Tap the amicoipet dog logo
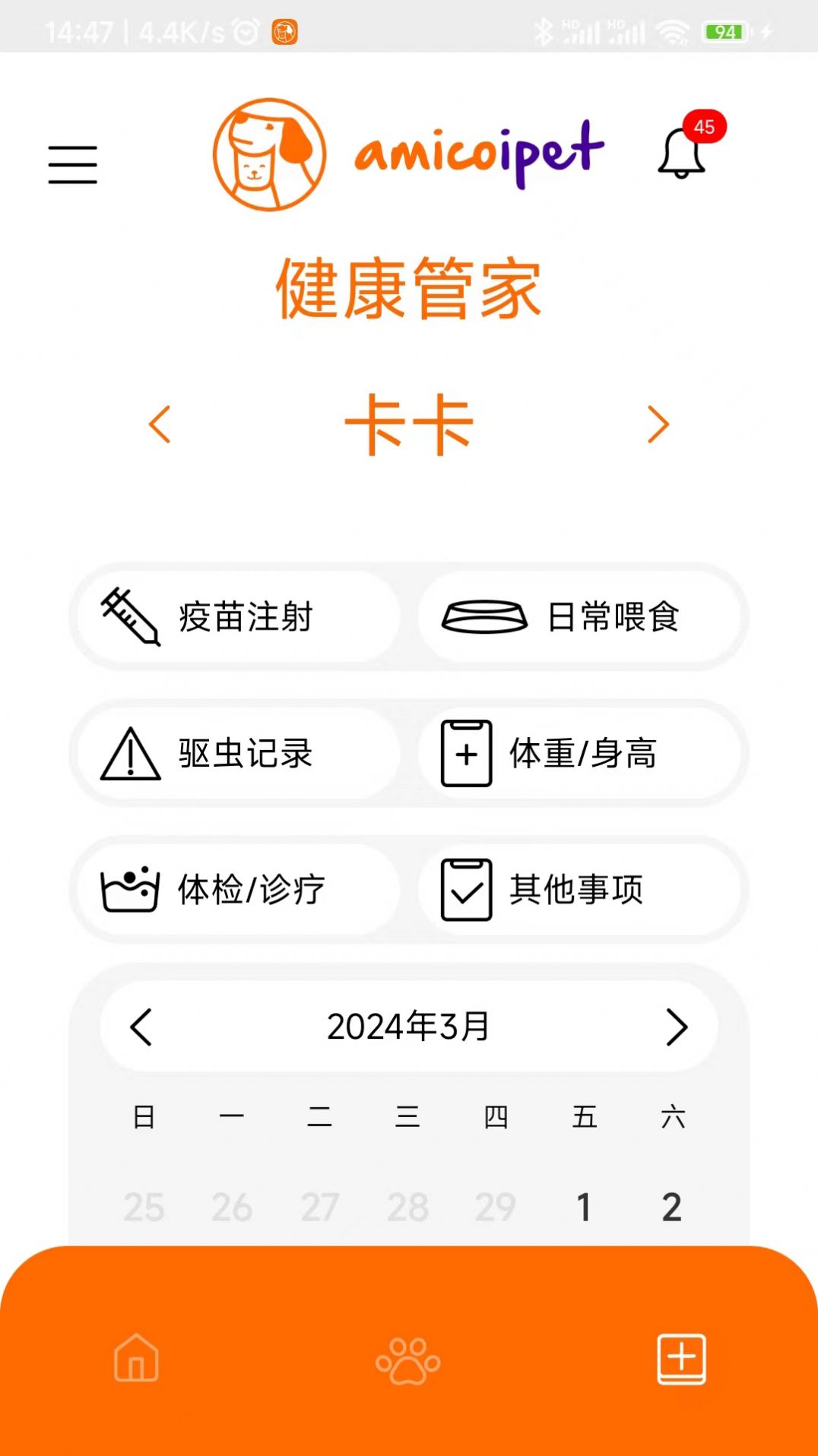Screen dimensions: 818x1456 (270, 154)
